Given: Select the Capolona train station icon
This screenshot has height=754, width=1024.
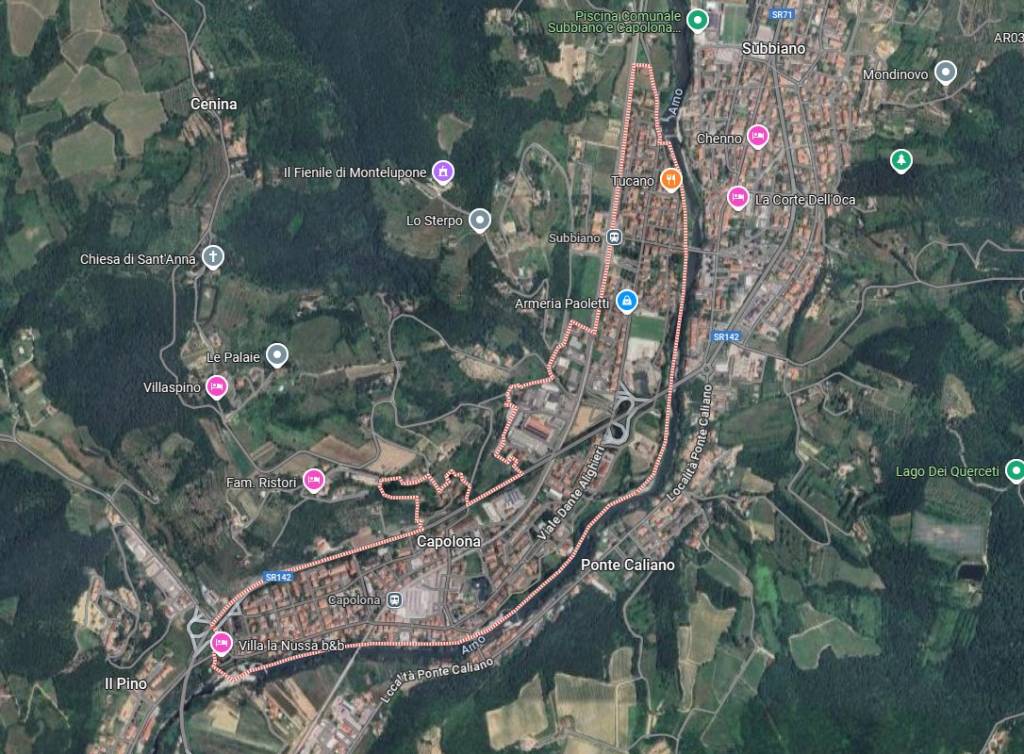Looking at the screenshot, I should point(396,600).
